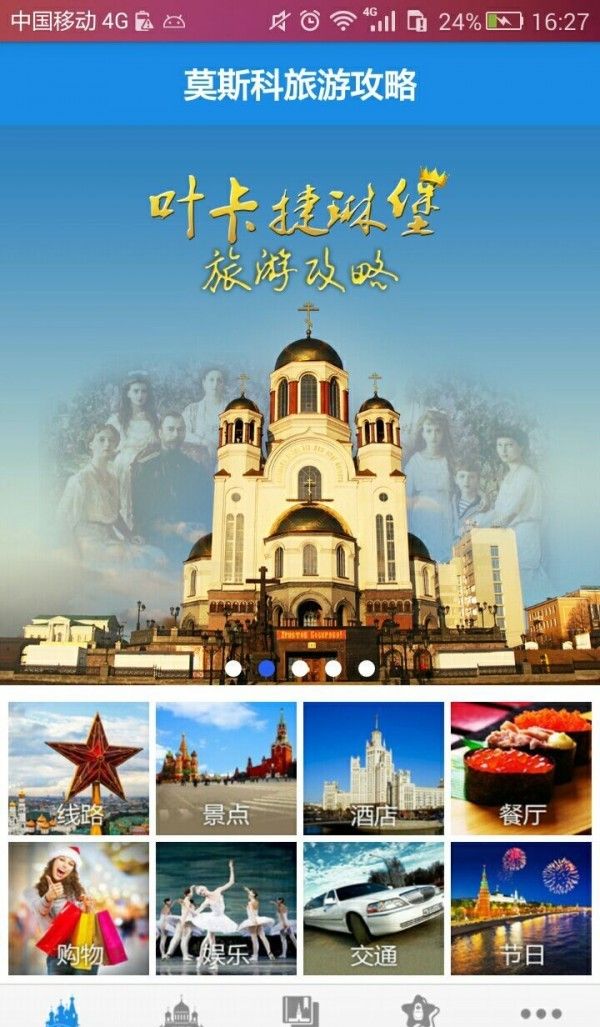The width and height of the screenshot is (600, 1027).
Task: Select the last banner page dot
Action: click(367, 667)
